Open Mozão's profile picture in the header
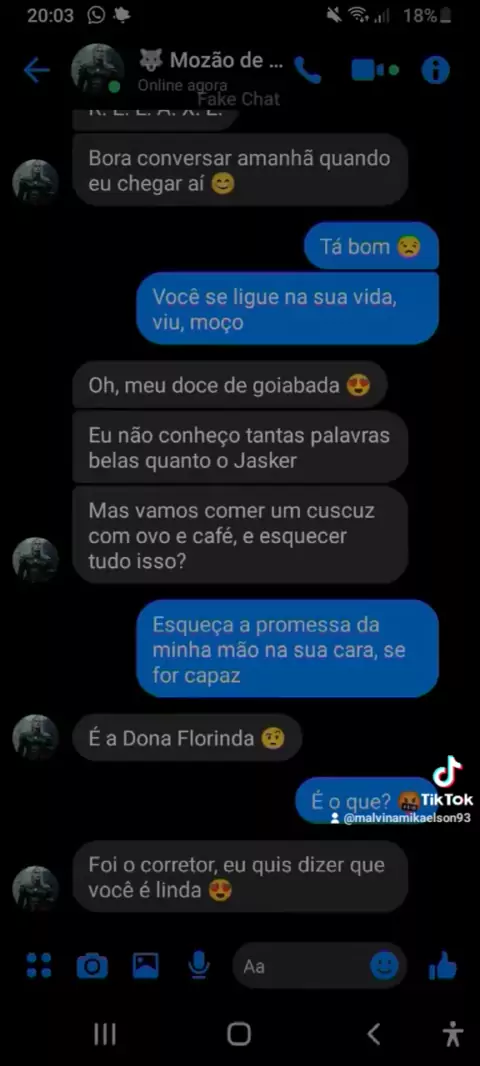 tap(98, 70)
